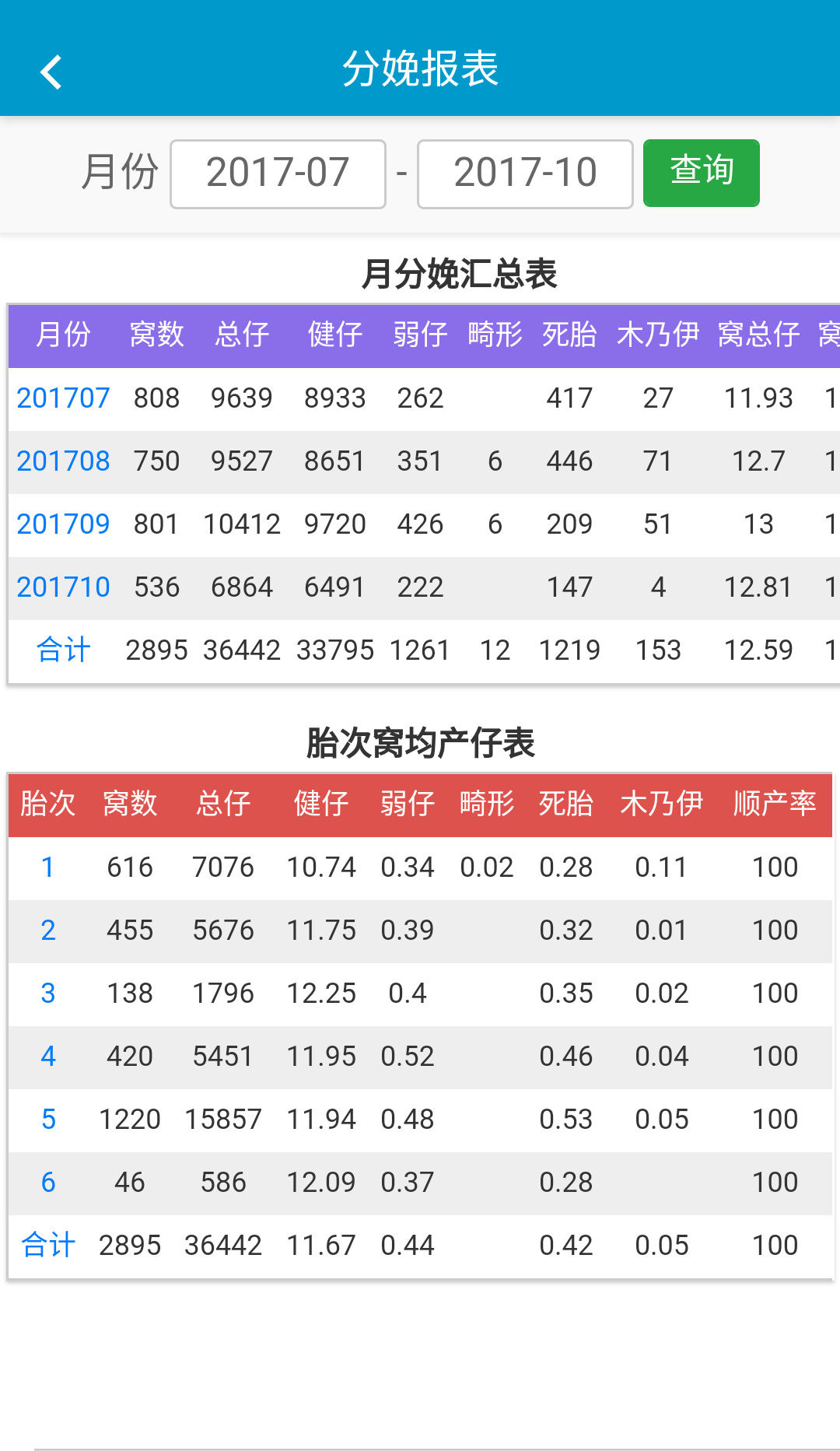Open month 201709 details
840x1451 pixels.
pos(63,524)
